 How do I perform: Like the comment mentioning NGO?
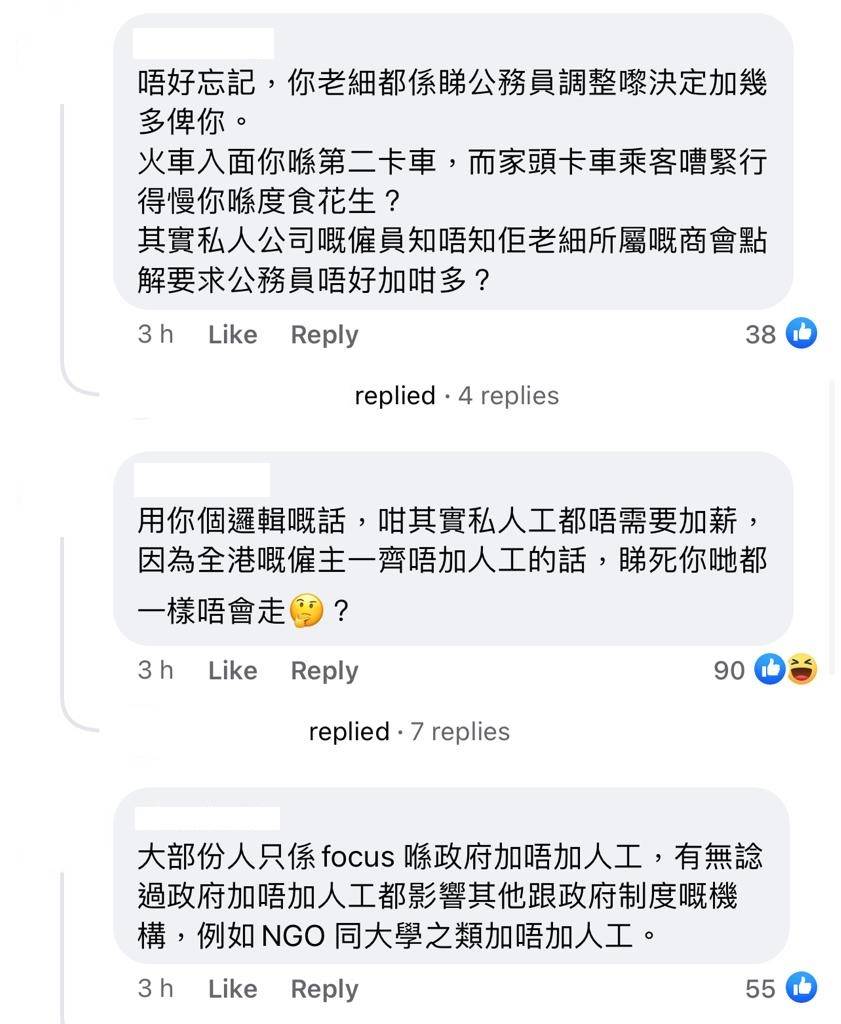pos(232,989)
